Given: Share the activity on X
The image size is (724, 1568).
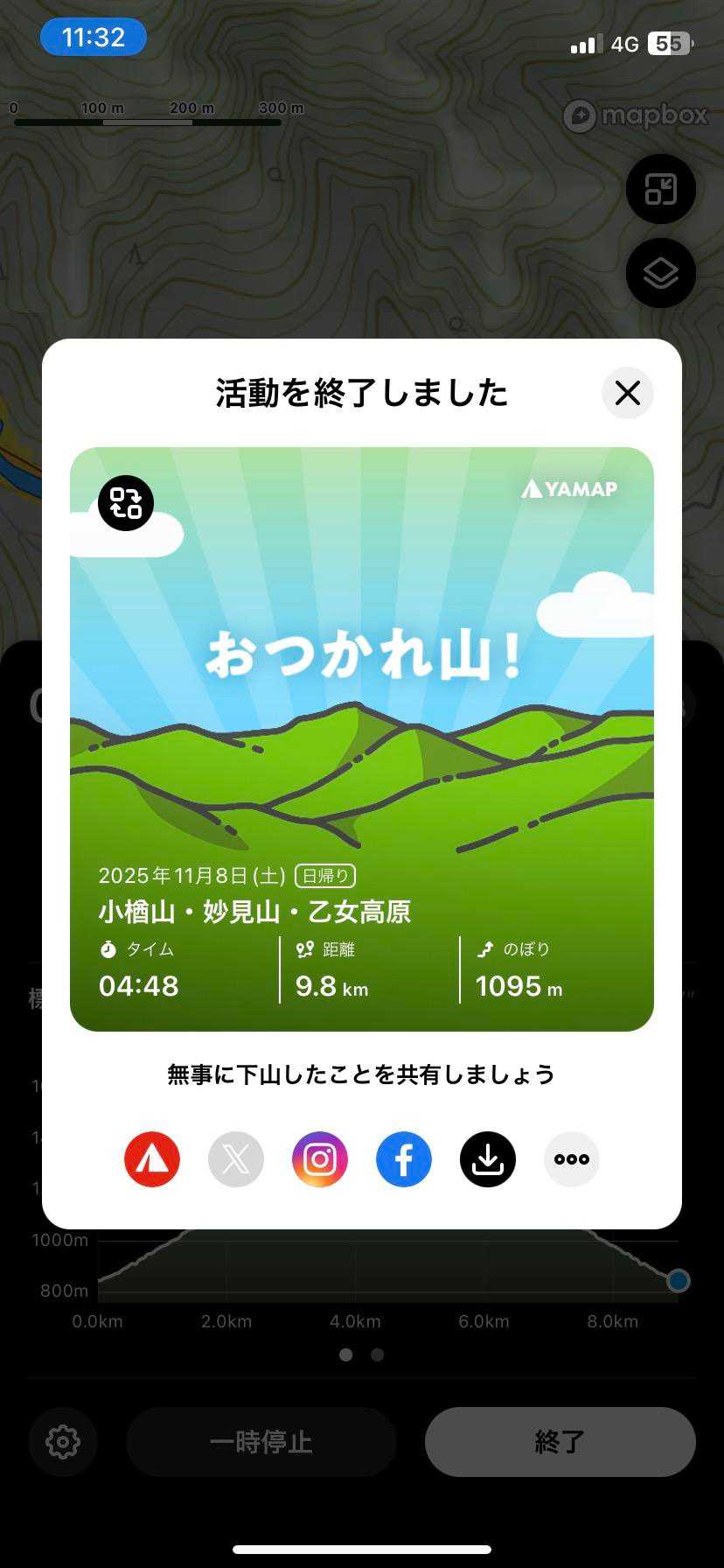Looking at the screenshot, I should point(236,1159).
